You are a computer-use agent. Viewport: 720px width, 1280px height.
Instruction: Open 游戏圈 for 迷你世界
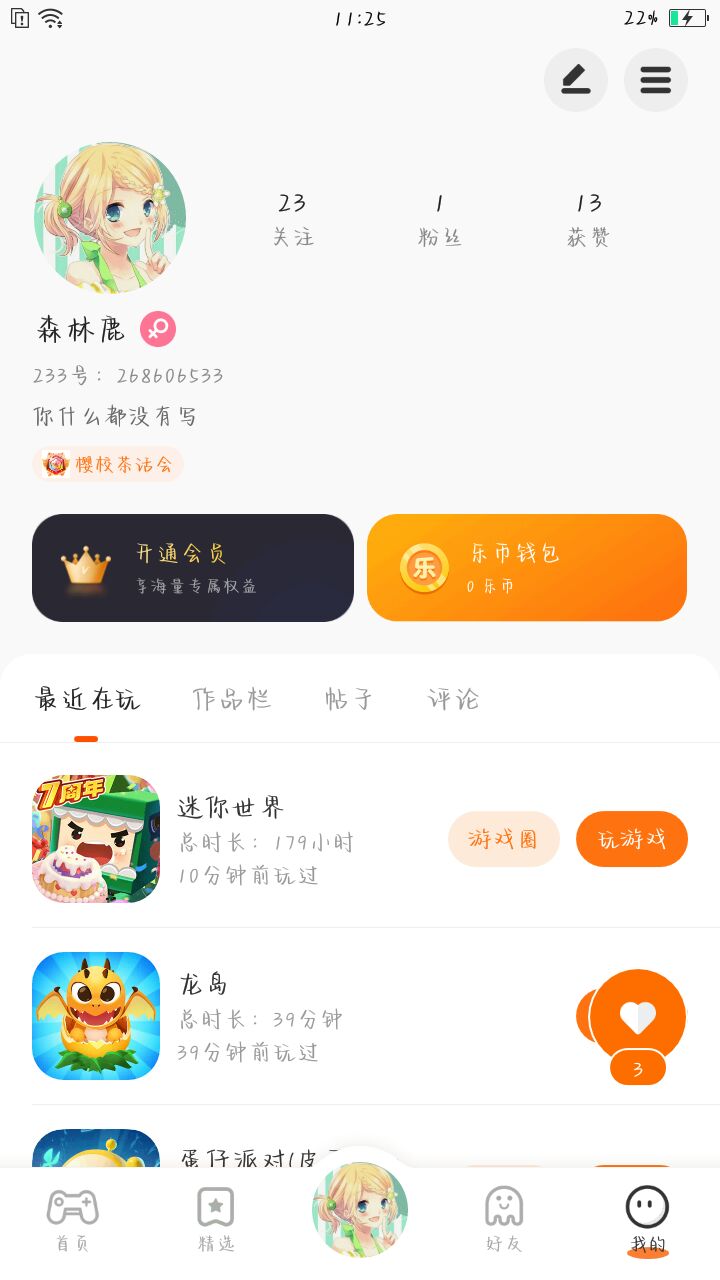(x=503, y=839)
